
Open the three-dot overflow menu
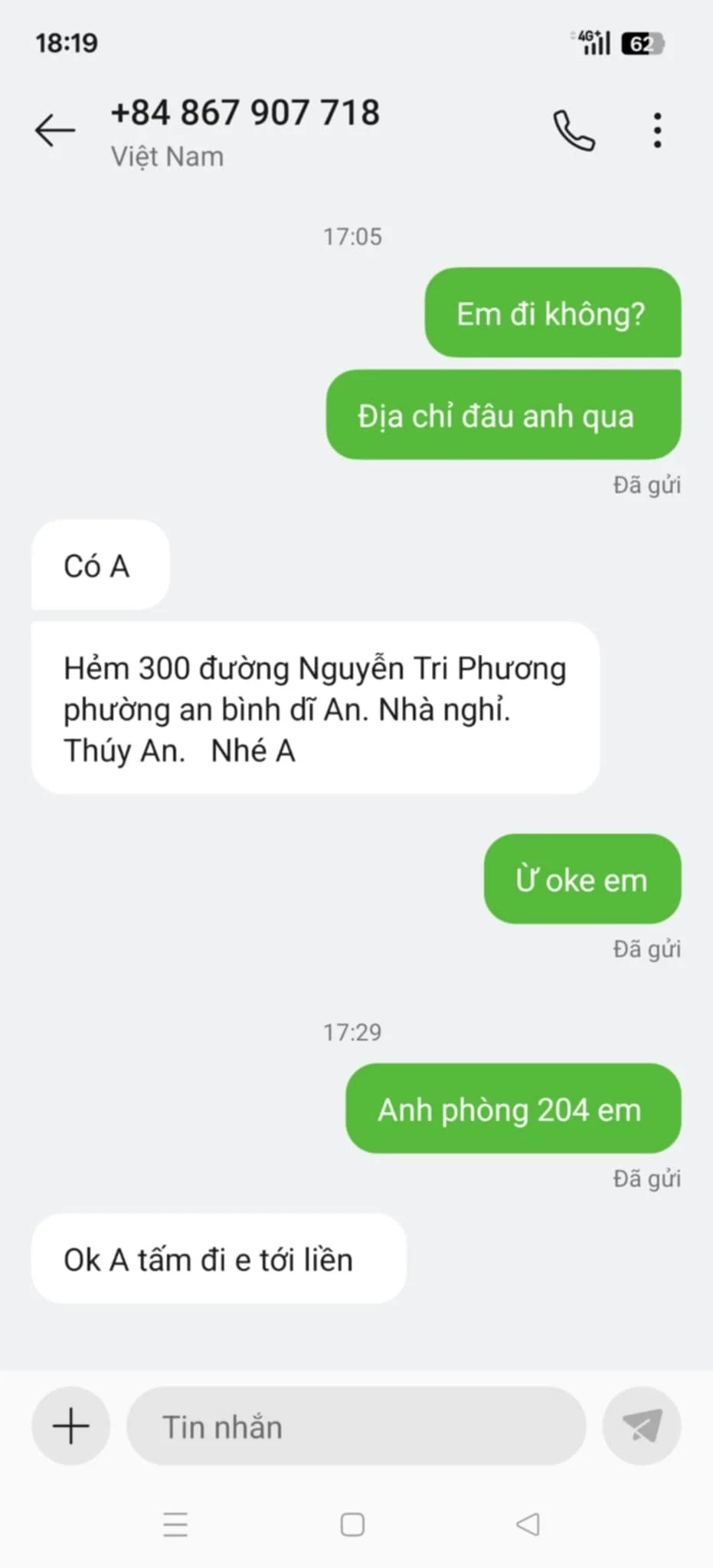click(x=657, y=130)
